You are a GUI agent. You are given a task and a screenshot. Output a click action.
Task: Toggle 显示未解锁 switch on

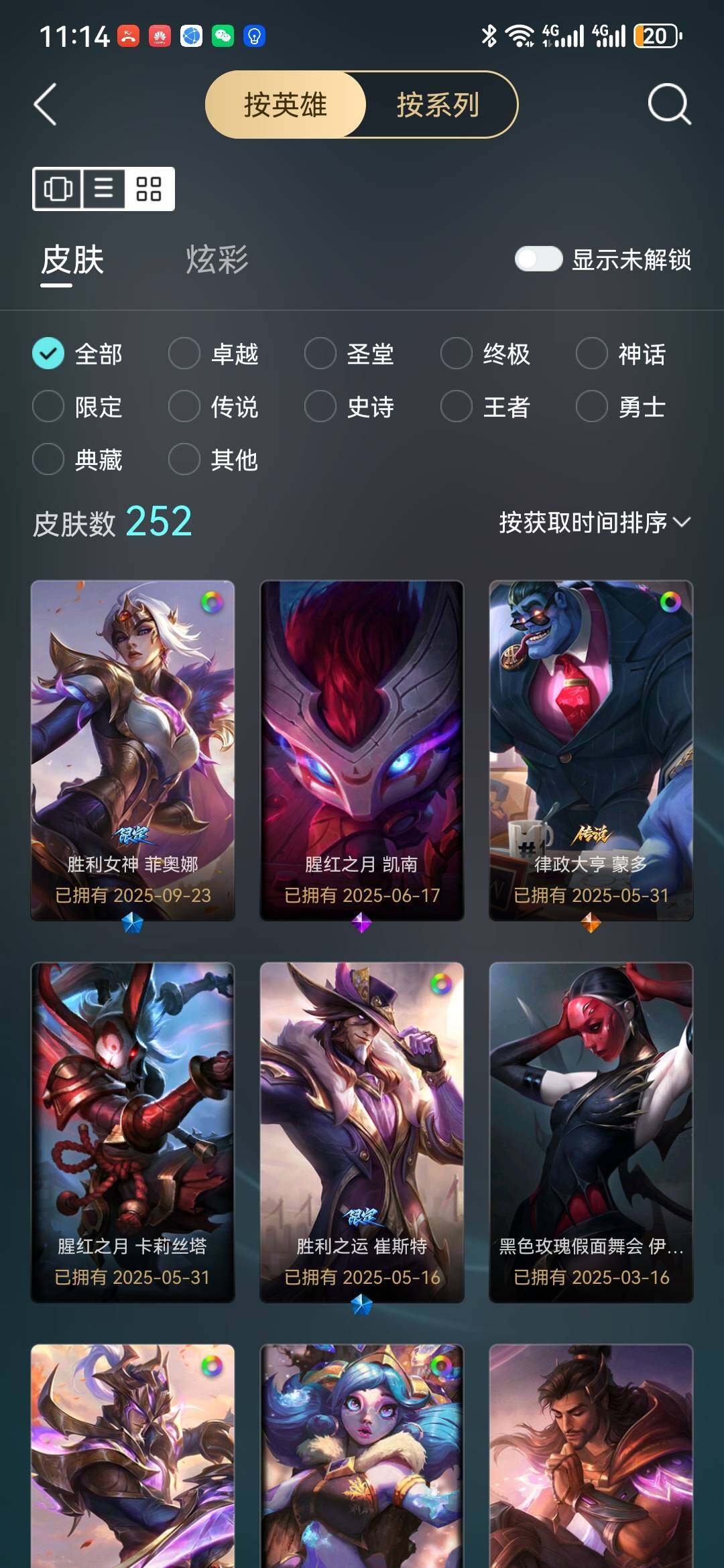click(538, 259)
